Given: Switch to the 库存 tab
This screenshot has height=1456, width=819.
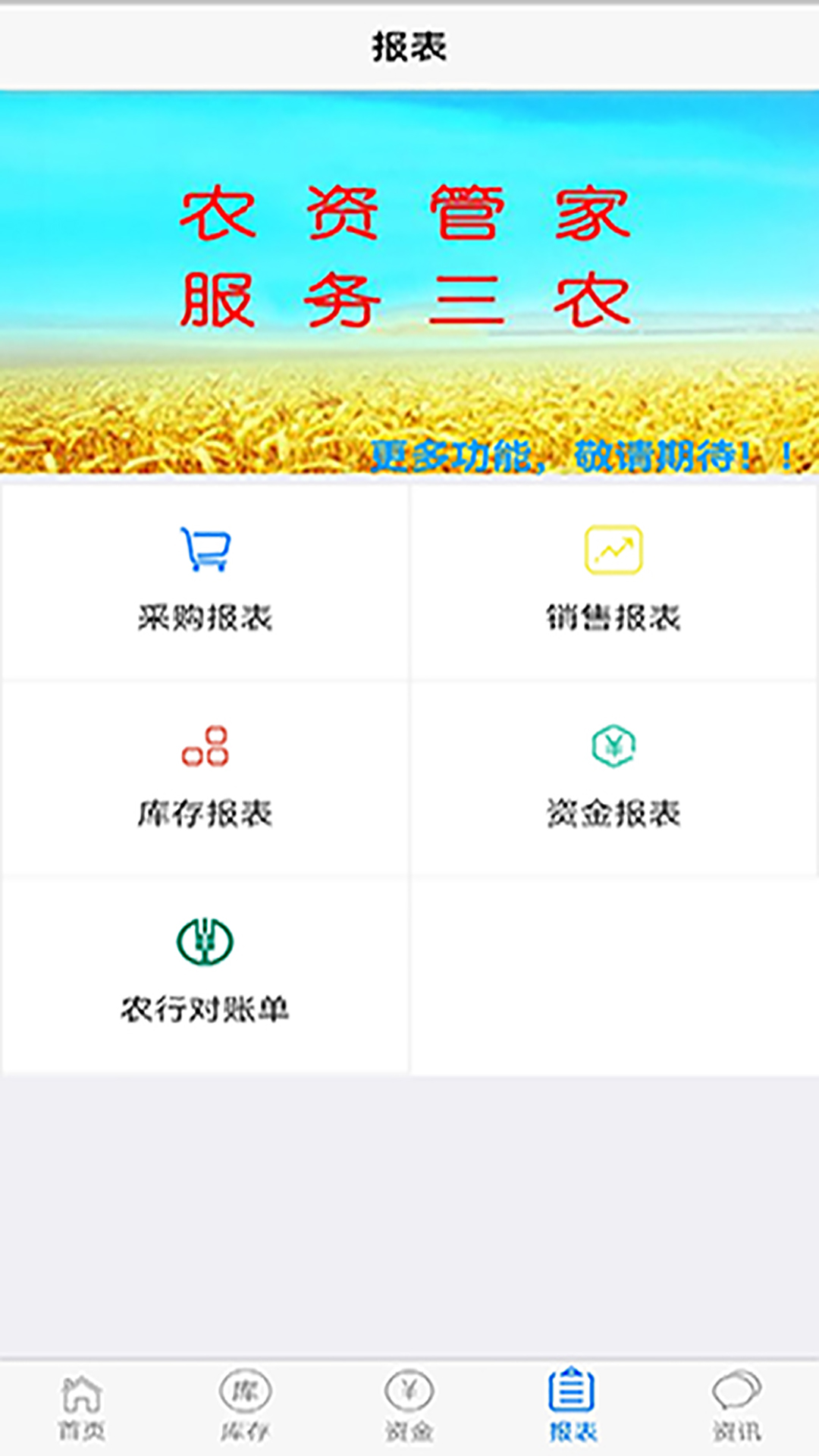Looking at the screenshot, I should click(246, 1407).
